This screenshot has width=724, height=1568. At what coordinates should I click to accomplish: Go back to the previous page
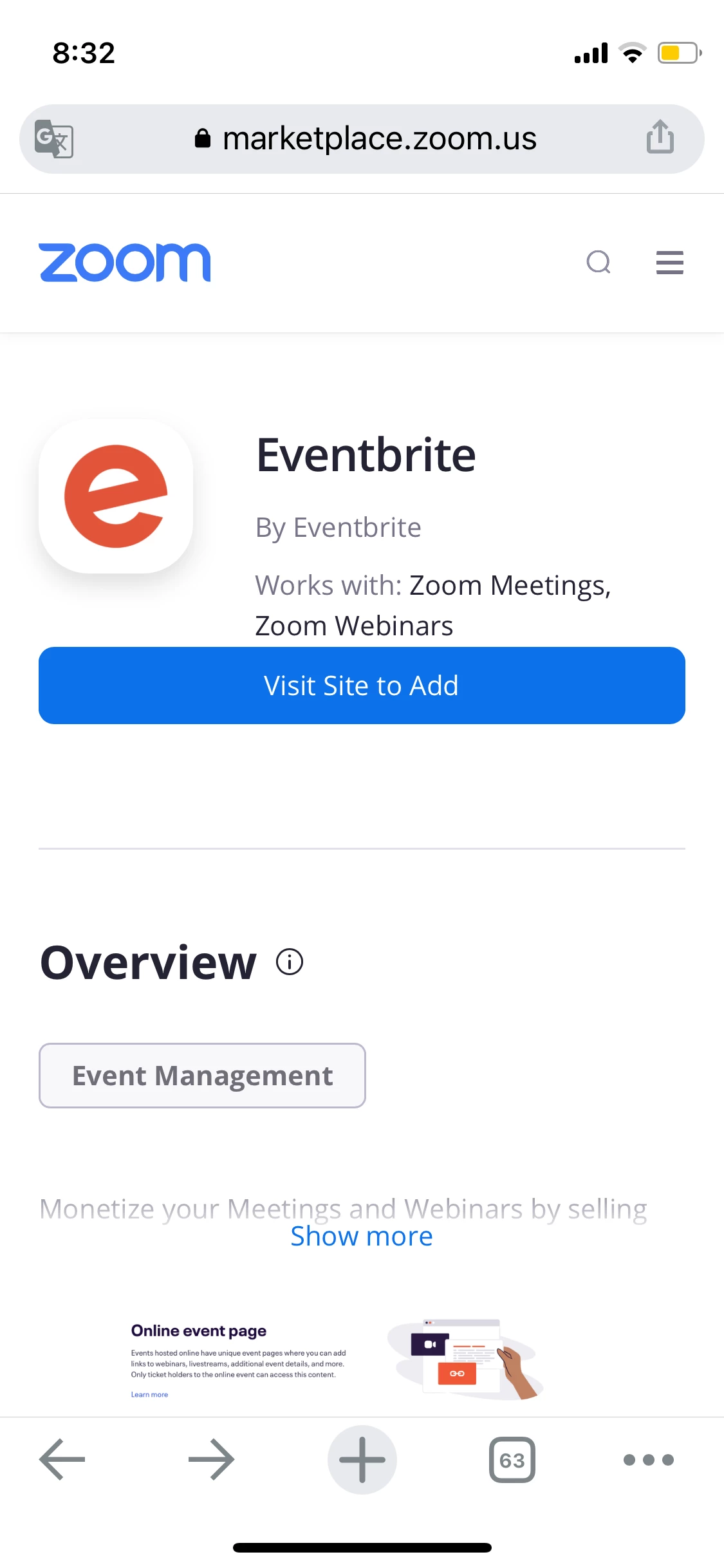click(x=62, y=1459)
